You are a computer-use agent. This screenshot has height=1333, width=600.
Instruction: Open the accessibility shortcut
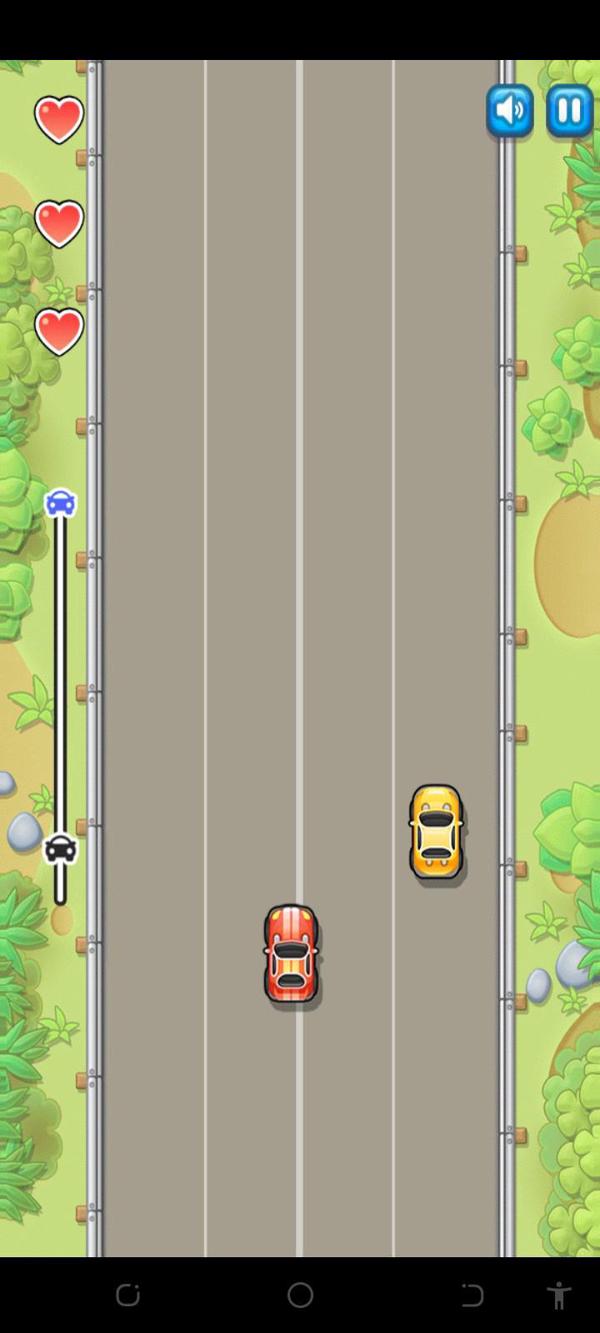tap(559, 1295)
